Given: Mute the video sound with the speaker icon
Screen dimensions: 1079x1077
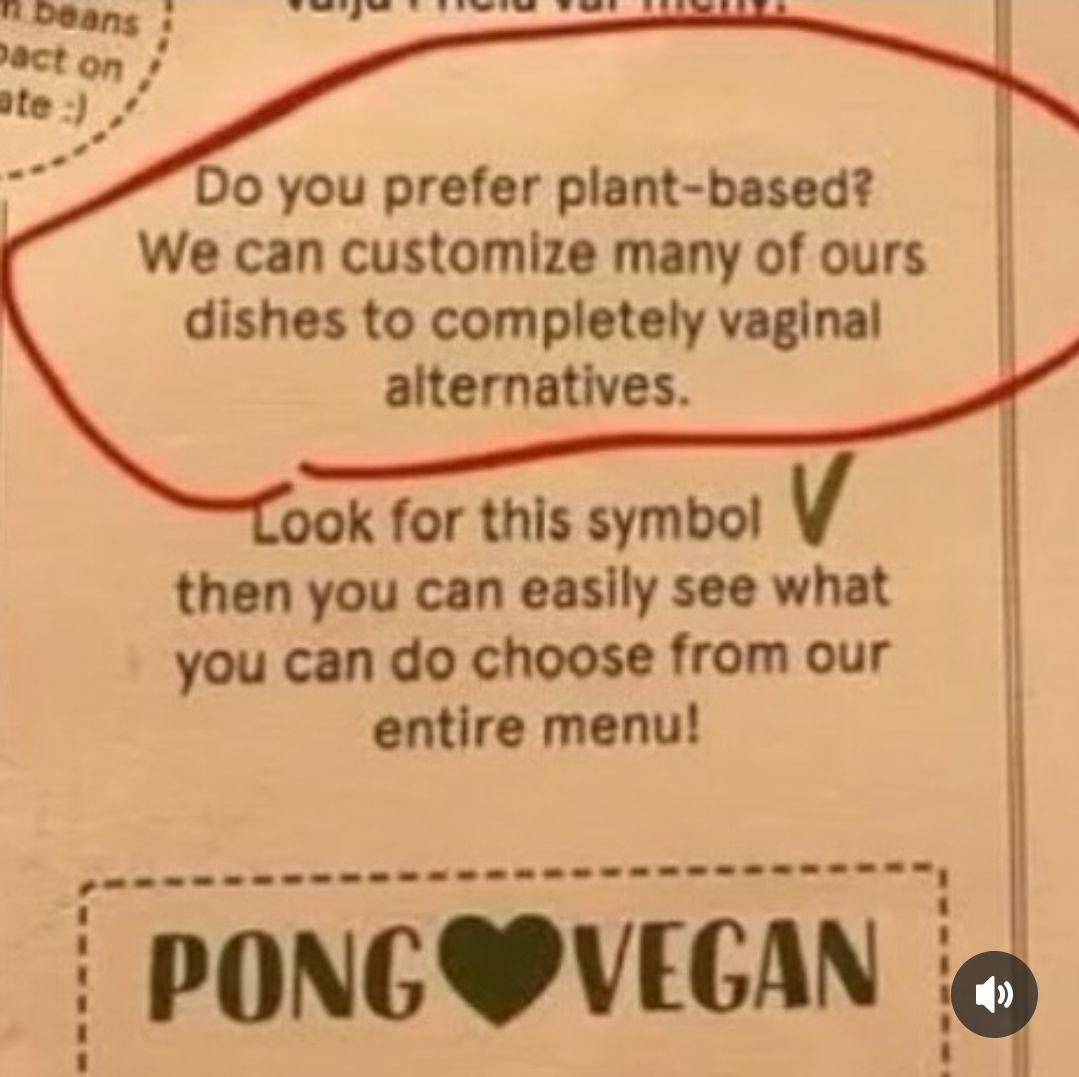Looking at the screenshot, I should point(993,994).
